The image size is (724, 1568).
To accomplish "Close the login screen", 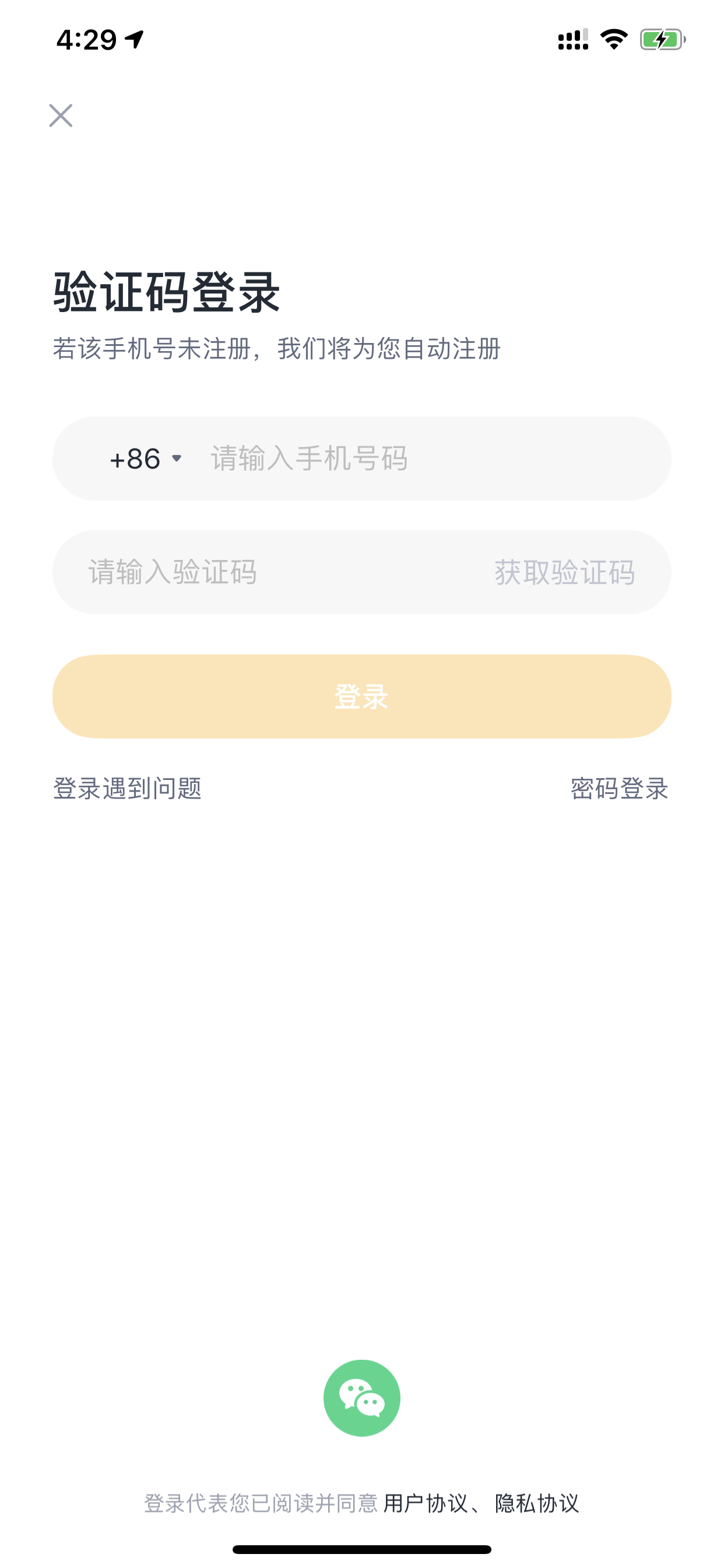I will coord(61,116).
